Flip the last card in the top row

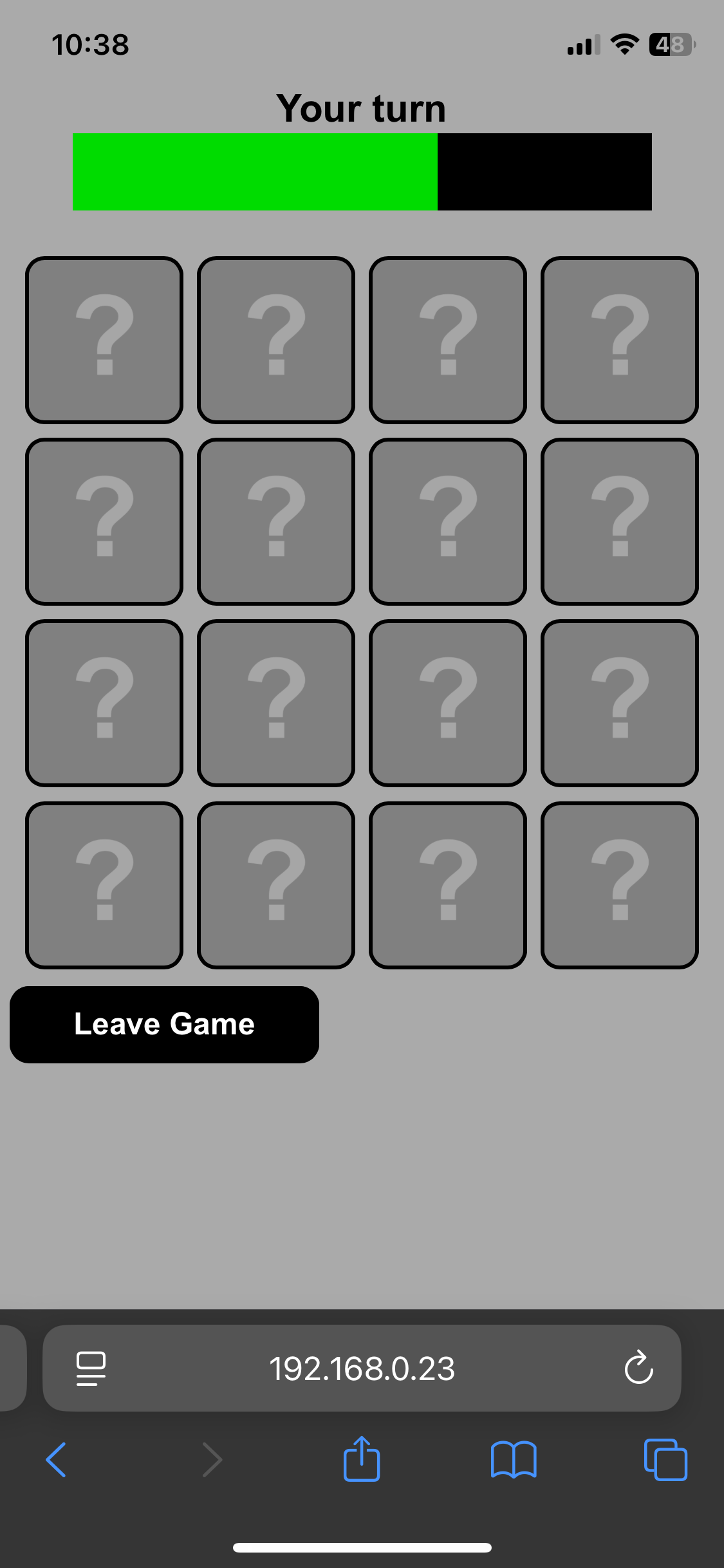pyautogui.click(x=620, y=340)
